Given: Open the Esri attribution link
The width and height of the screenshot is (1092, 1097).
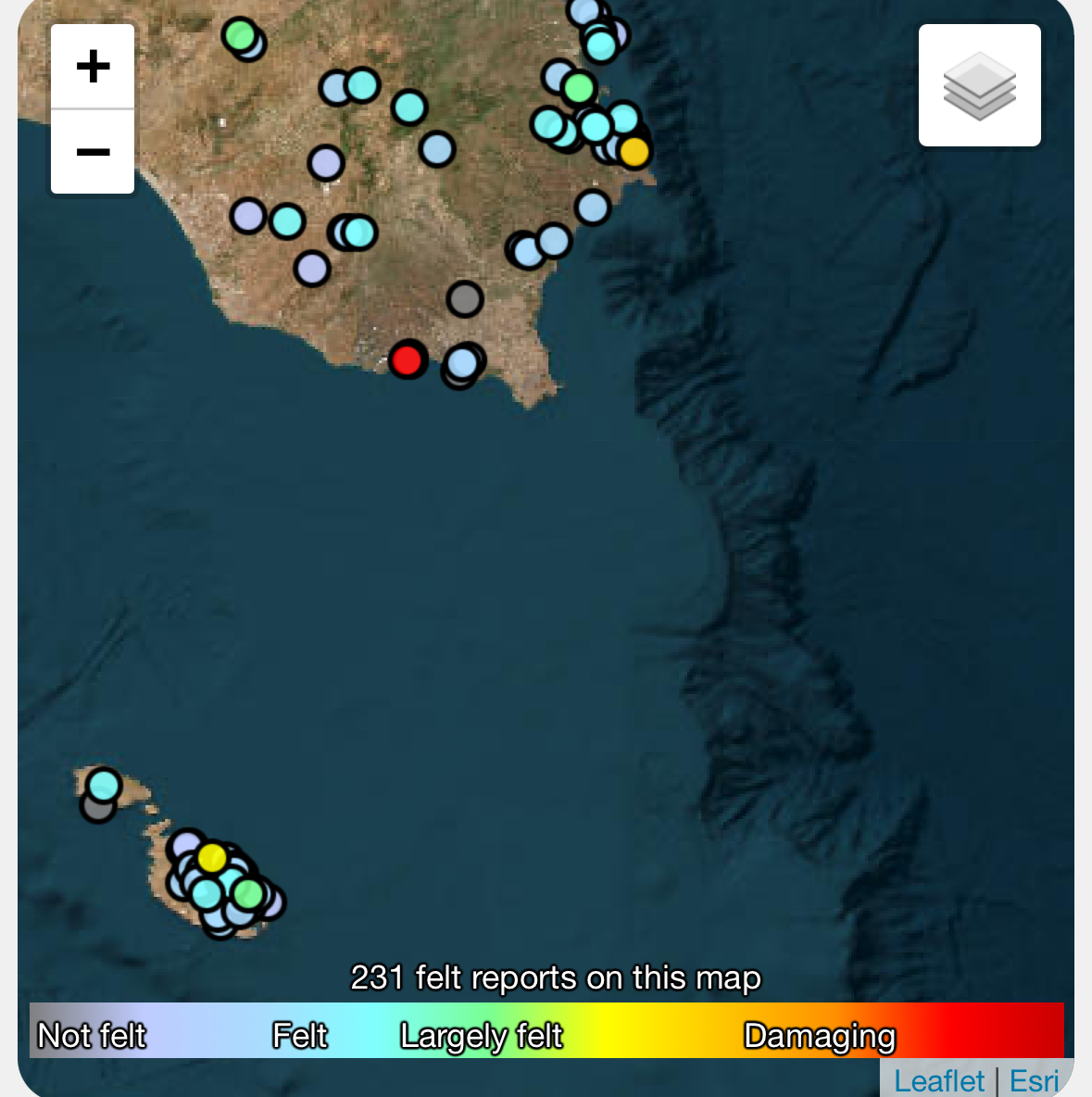Looking at the screenshot, I should [1034, 1080].
